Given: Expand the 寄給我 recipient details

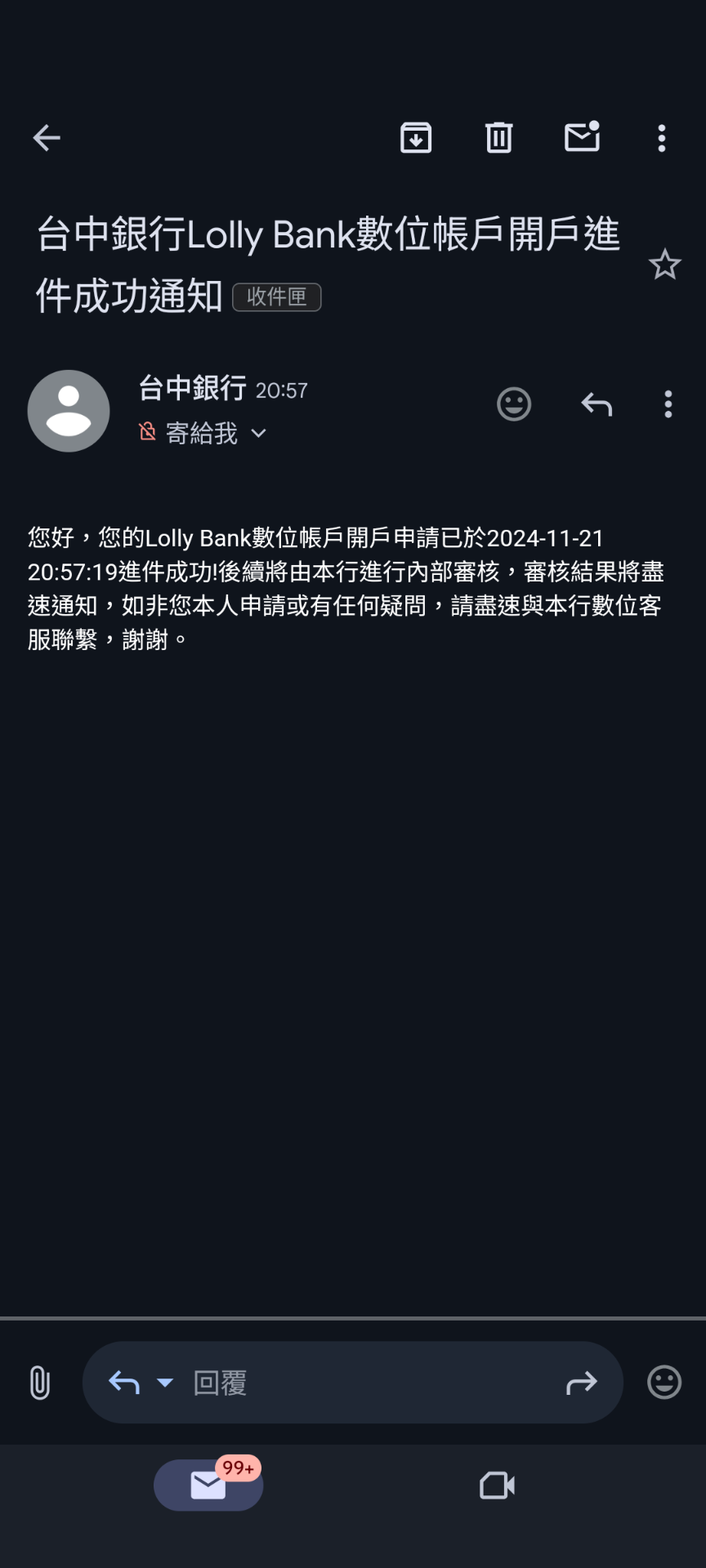Looking at the screenshot, I should click(258, 434).
